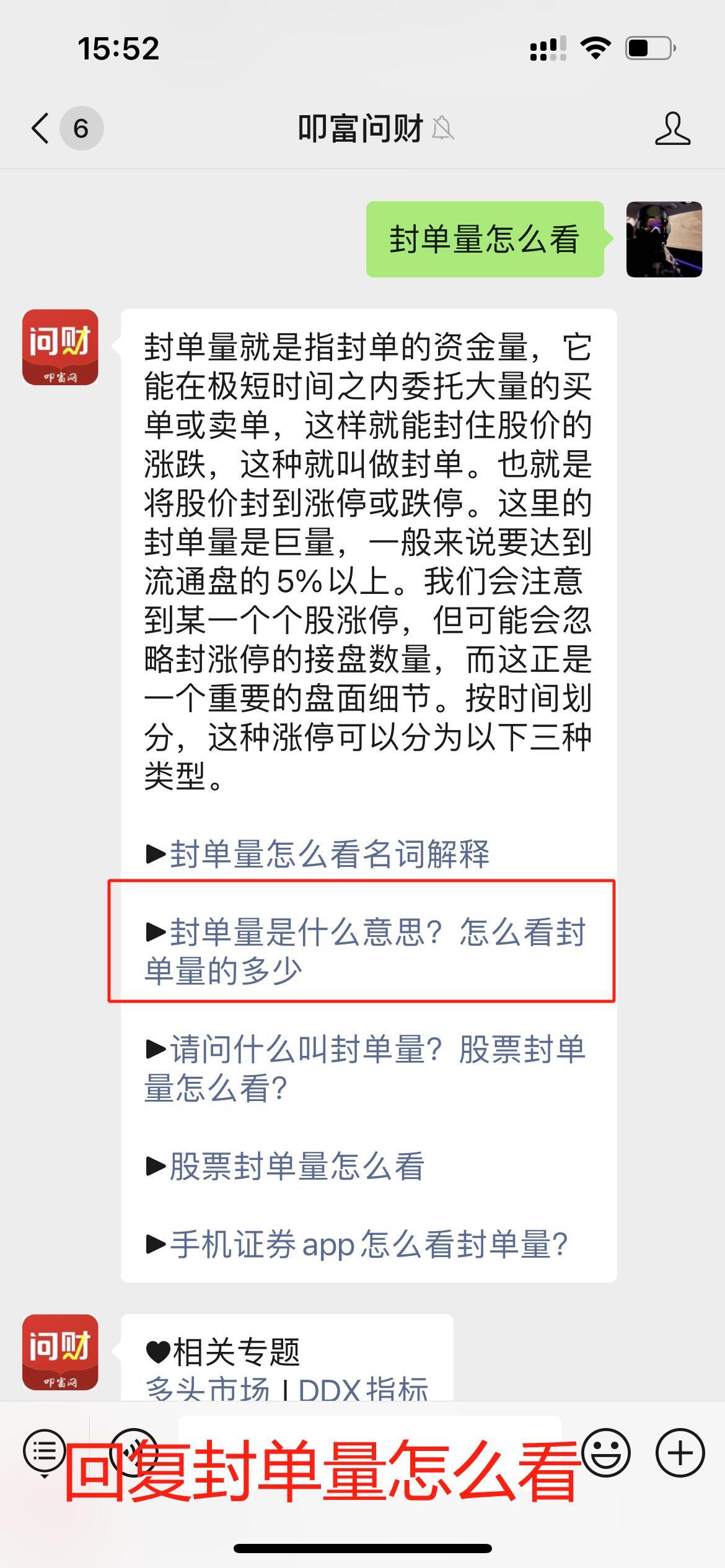Viewport: 725px width, 1568px height.
Task: Open link 手机证券app怎么看封单量？
Action: coord(368,1245)
